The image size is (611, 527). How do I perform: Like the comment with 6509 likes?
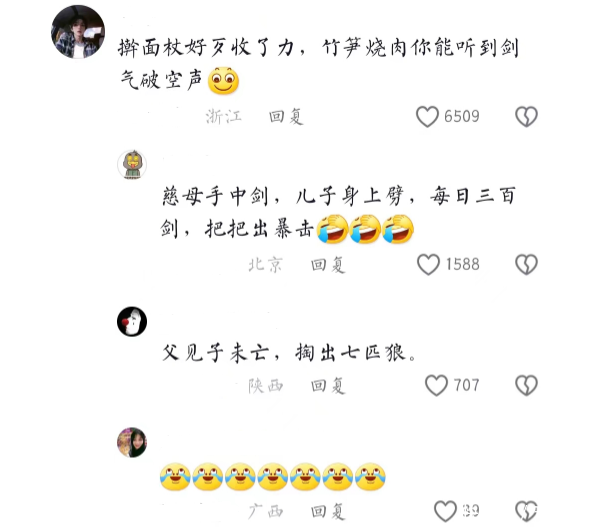pyautogui.click(x=428, y=117)
